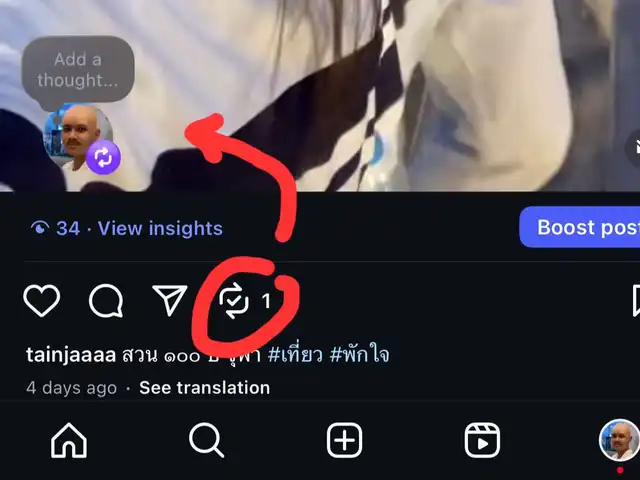640x480 pixels.
Task: Share the post via paper plane icon
Action: pos(170,300)
